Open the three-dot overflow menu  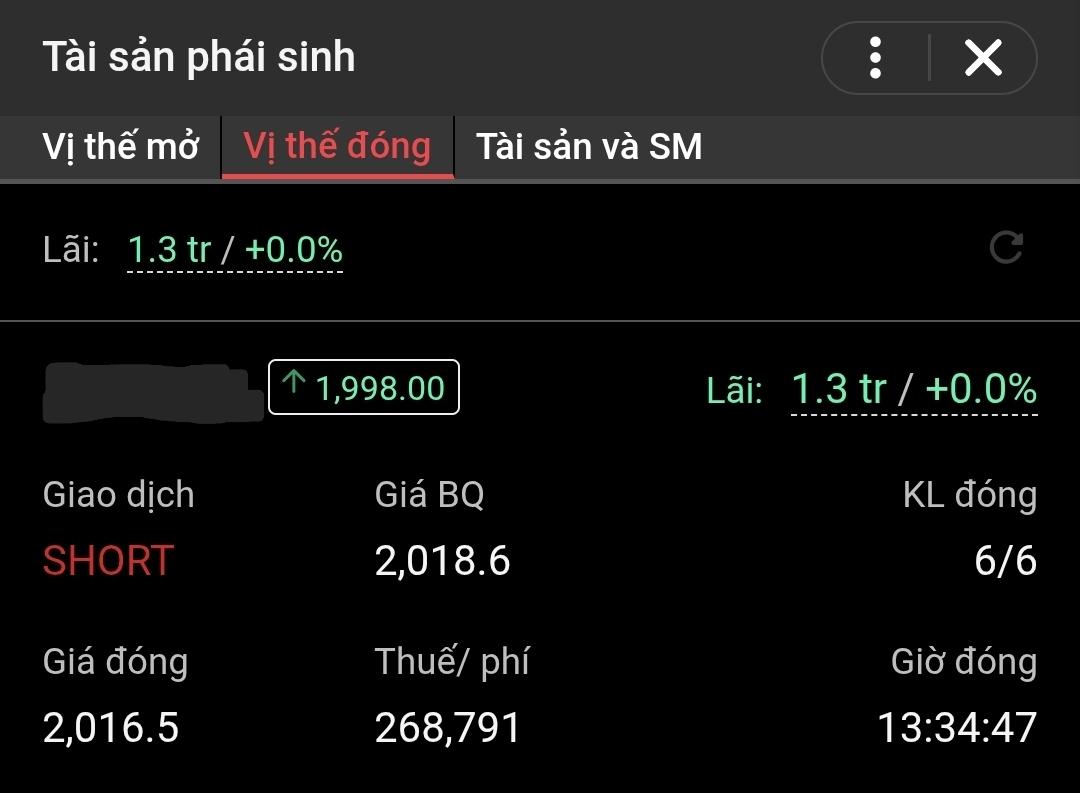click(x=875, y=58)
